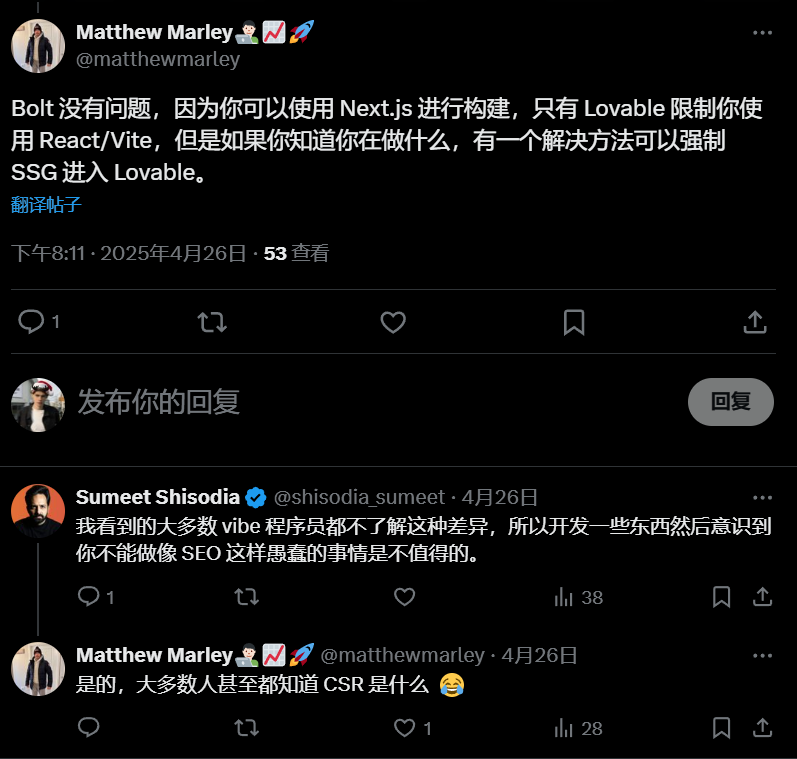Viewport: 797px width, 759px height.
Task: Open overflow menu on Matthew's main post
Action: 762,33
